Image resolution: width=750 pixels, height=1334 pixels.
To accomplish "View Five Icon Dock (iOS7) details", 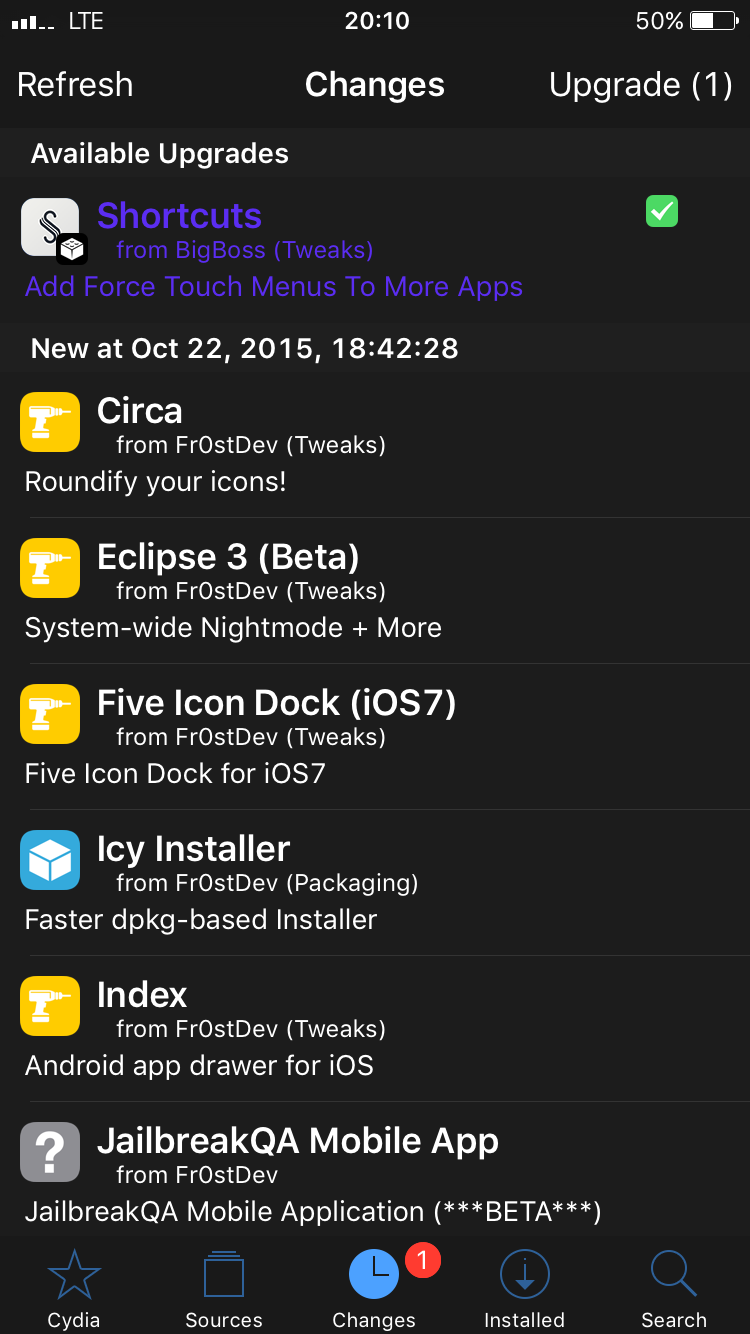I will (x=375, y=737).
